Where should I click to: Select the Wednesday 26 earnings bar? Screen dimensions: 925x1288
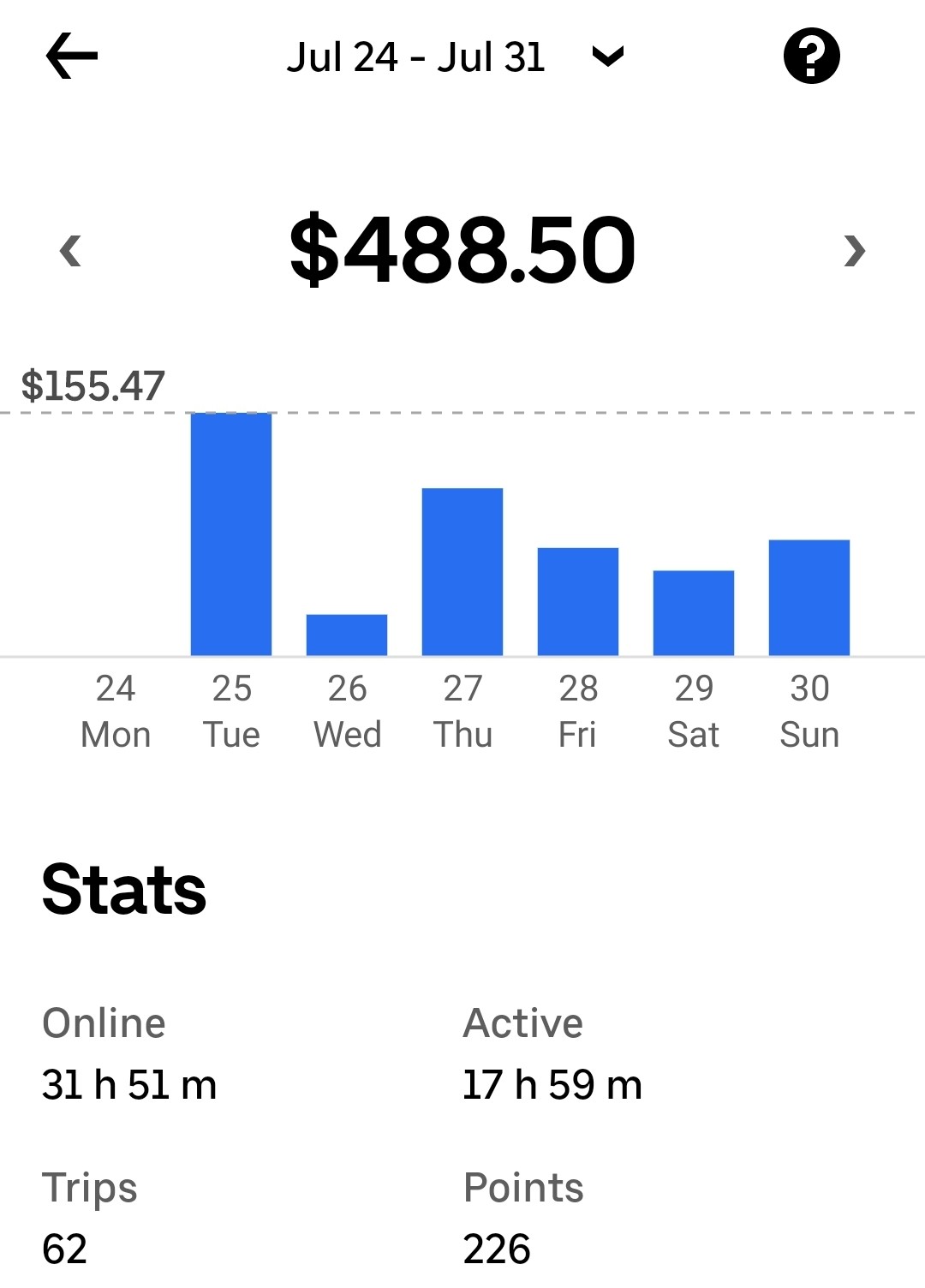coord(347,635)
